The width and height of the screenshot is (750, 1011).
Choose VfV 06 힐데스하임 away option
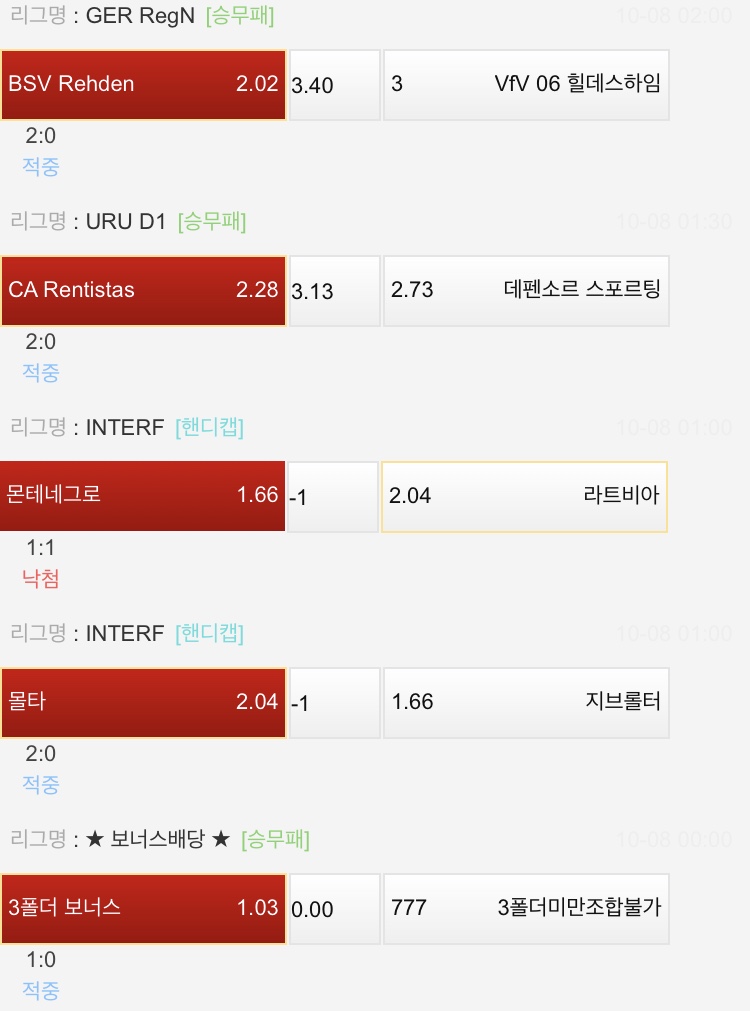pyautogui.click(x=526, y=84)
